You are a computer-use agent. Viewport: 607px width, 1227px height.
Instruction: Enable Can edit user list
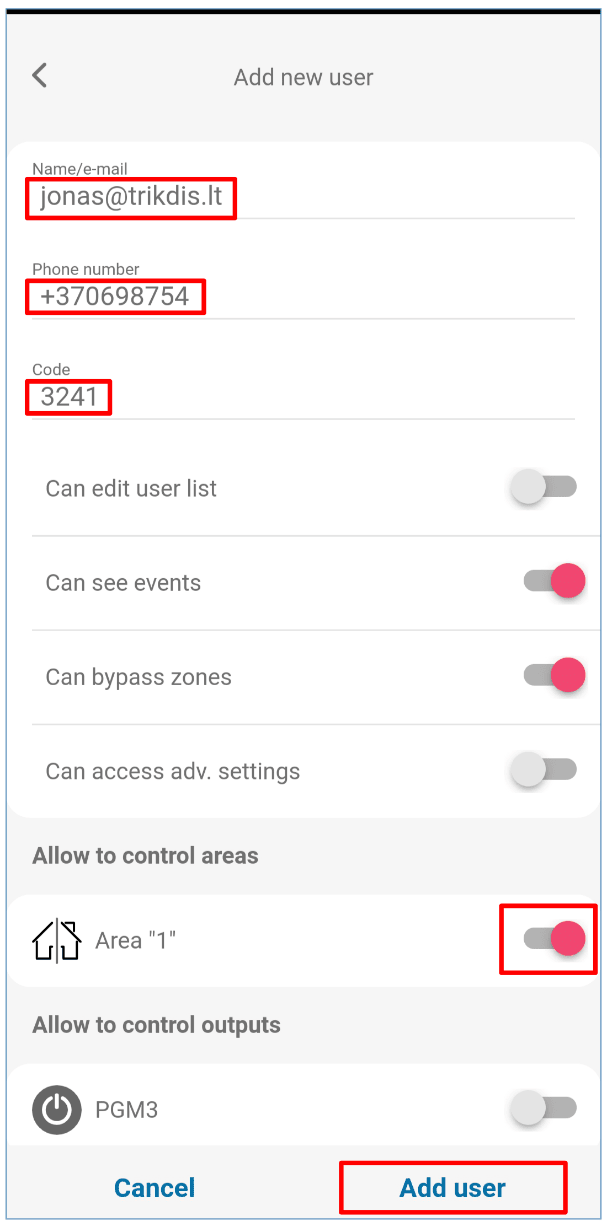[x=549, y=488]
